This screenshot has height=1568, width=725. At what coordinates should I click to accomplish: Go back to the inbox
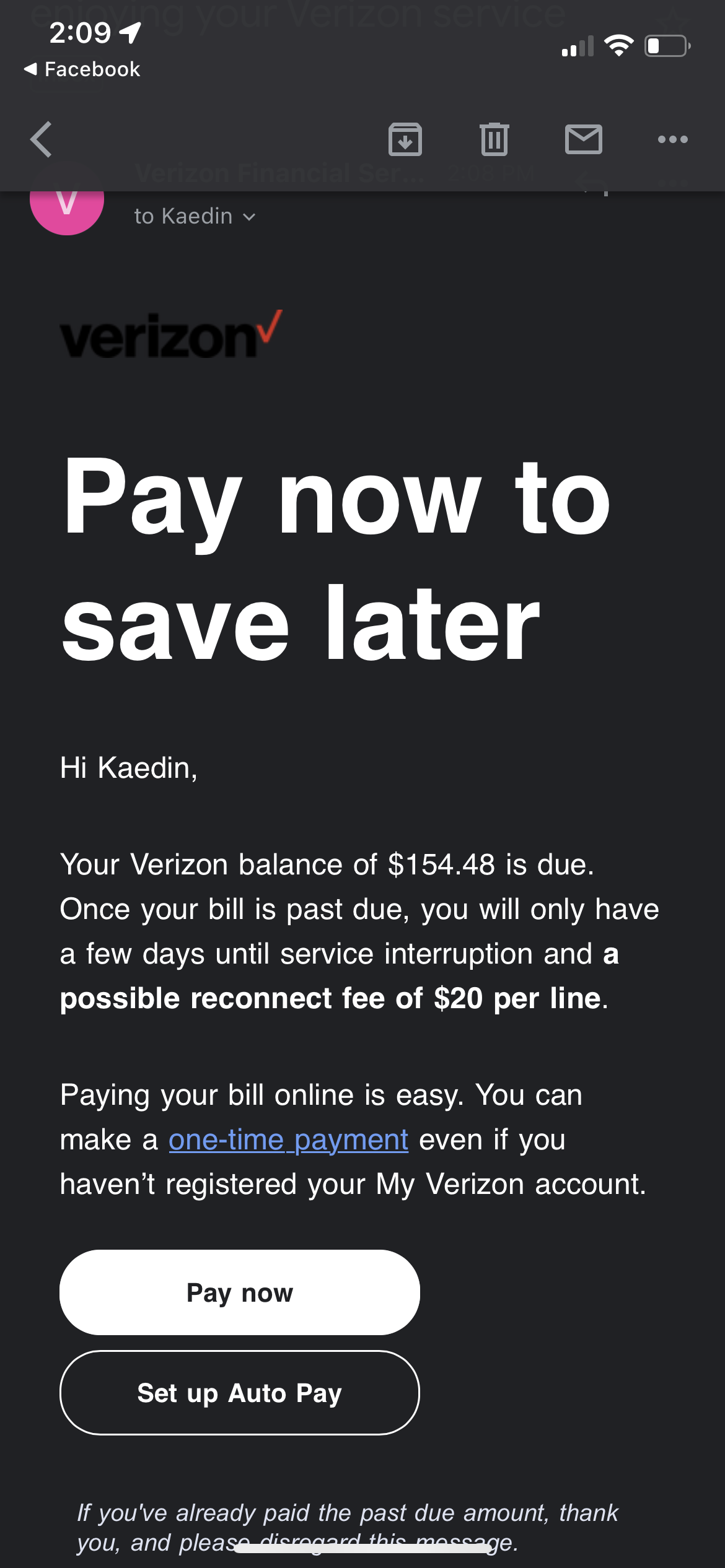42,139
